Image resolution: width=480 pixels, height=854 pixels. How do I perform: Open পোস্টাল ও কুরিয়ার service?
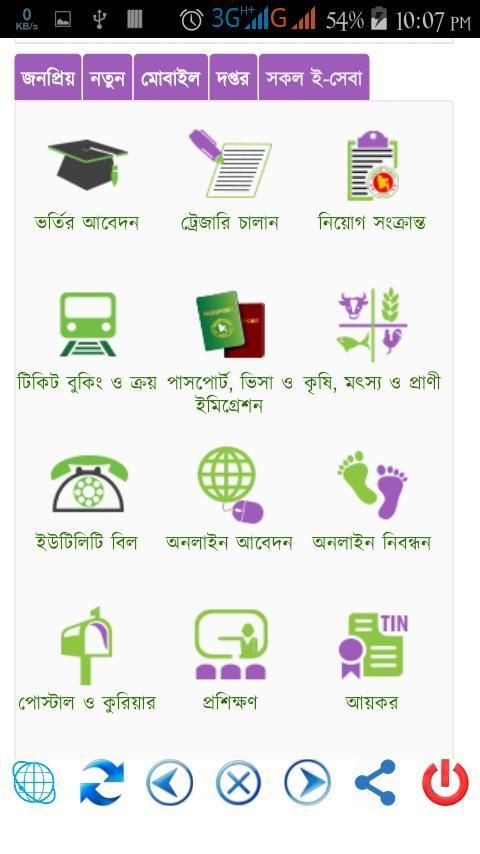pyautogui.click(x=87, y=660)
